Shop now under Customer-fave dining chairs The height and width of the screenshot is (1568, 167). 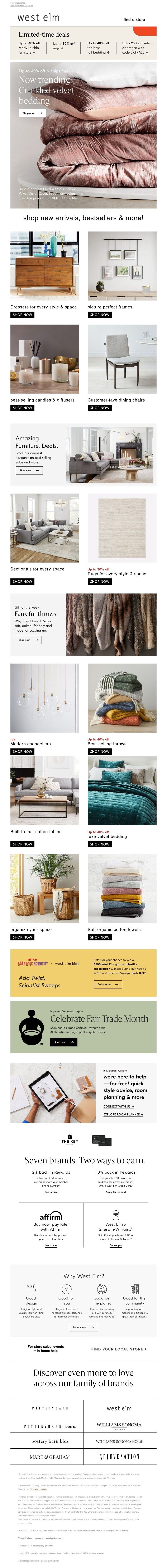click(100, 408)
